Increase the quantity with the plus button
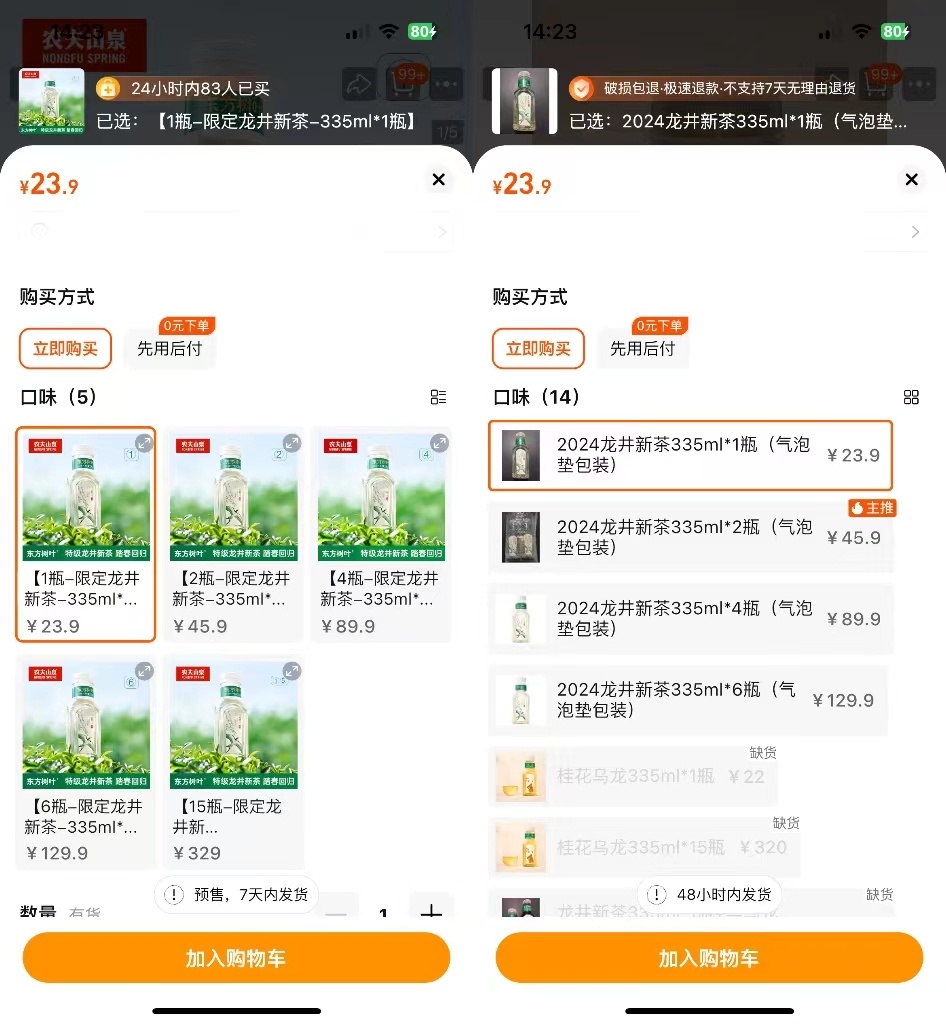Image resolution: width=946 pixels, height=1024 pixels. (431, 912)
